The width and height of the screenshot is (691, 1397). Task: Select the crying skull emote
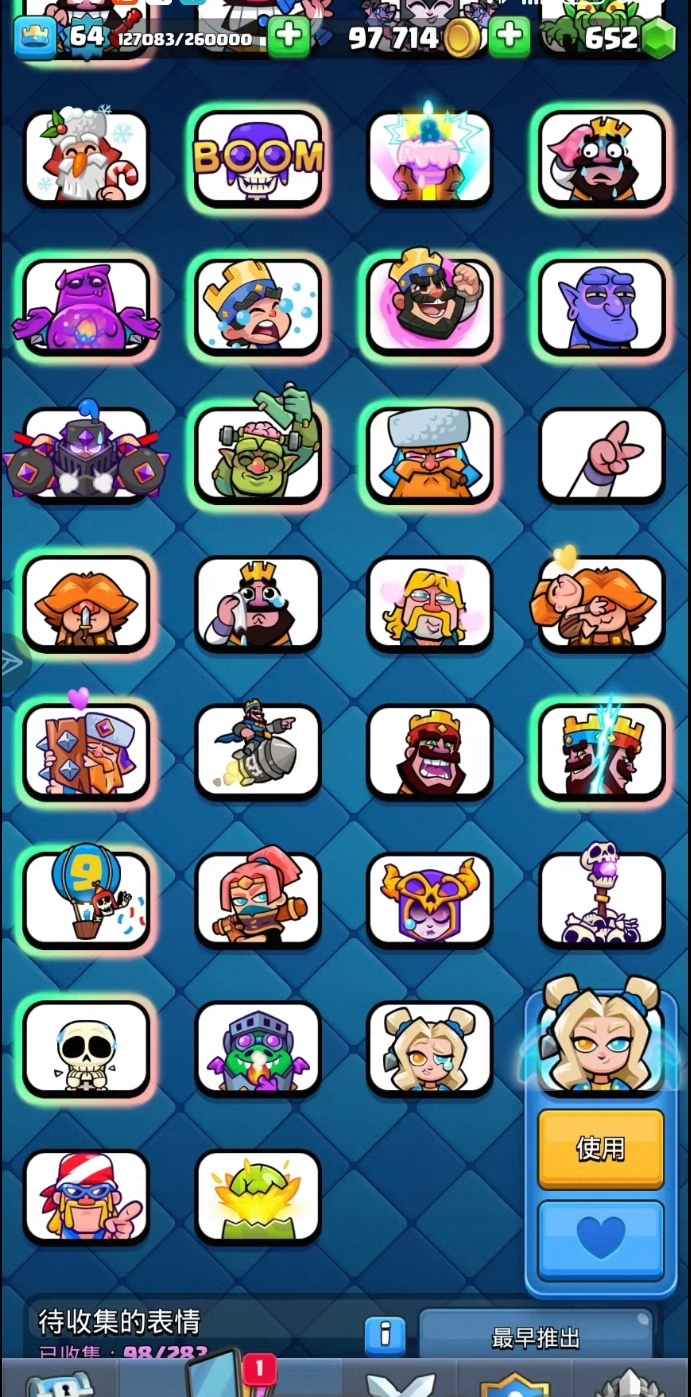click(86, 1046)
